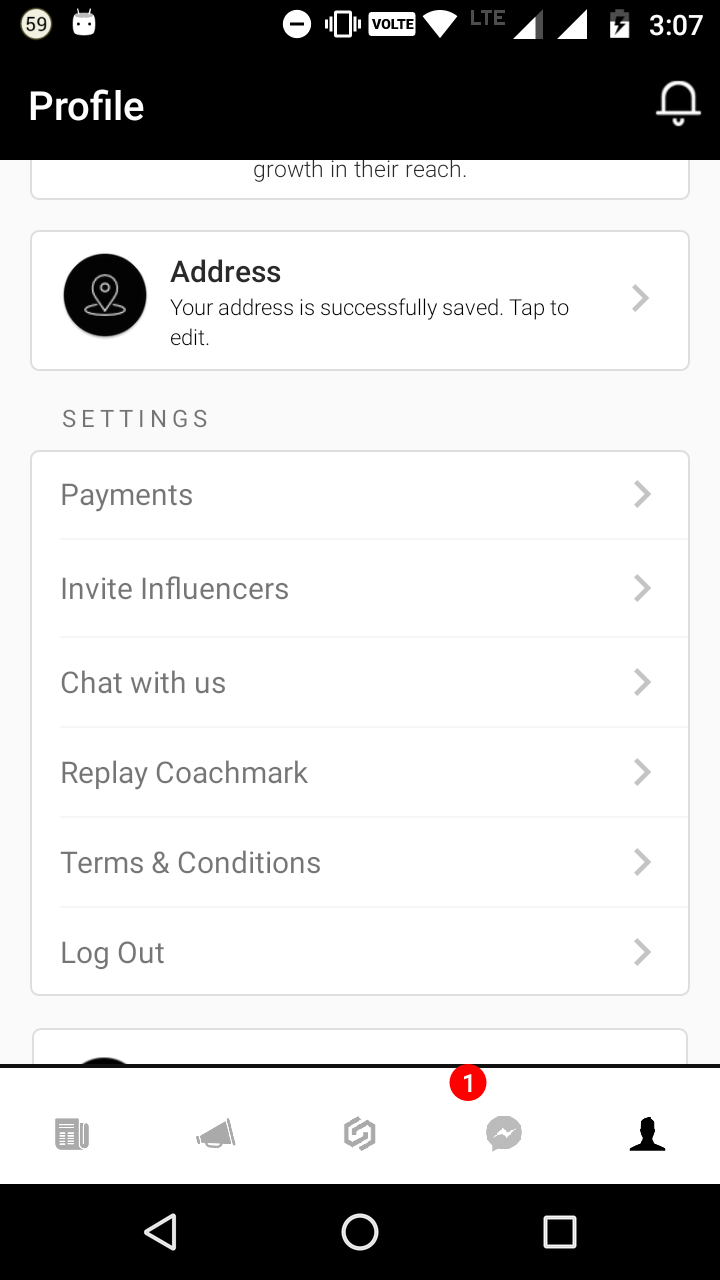Select the megaphone campaigns icon
The height and width of the screenshot is (1280, 720).
coord(216,1133)
